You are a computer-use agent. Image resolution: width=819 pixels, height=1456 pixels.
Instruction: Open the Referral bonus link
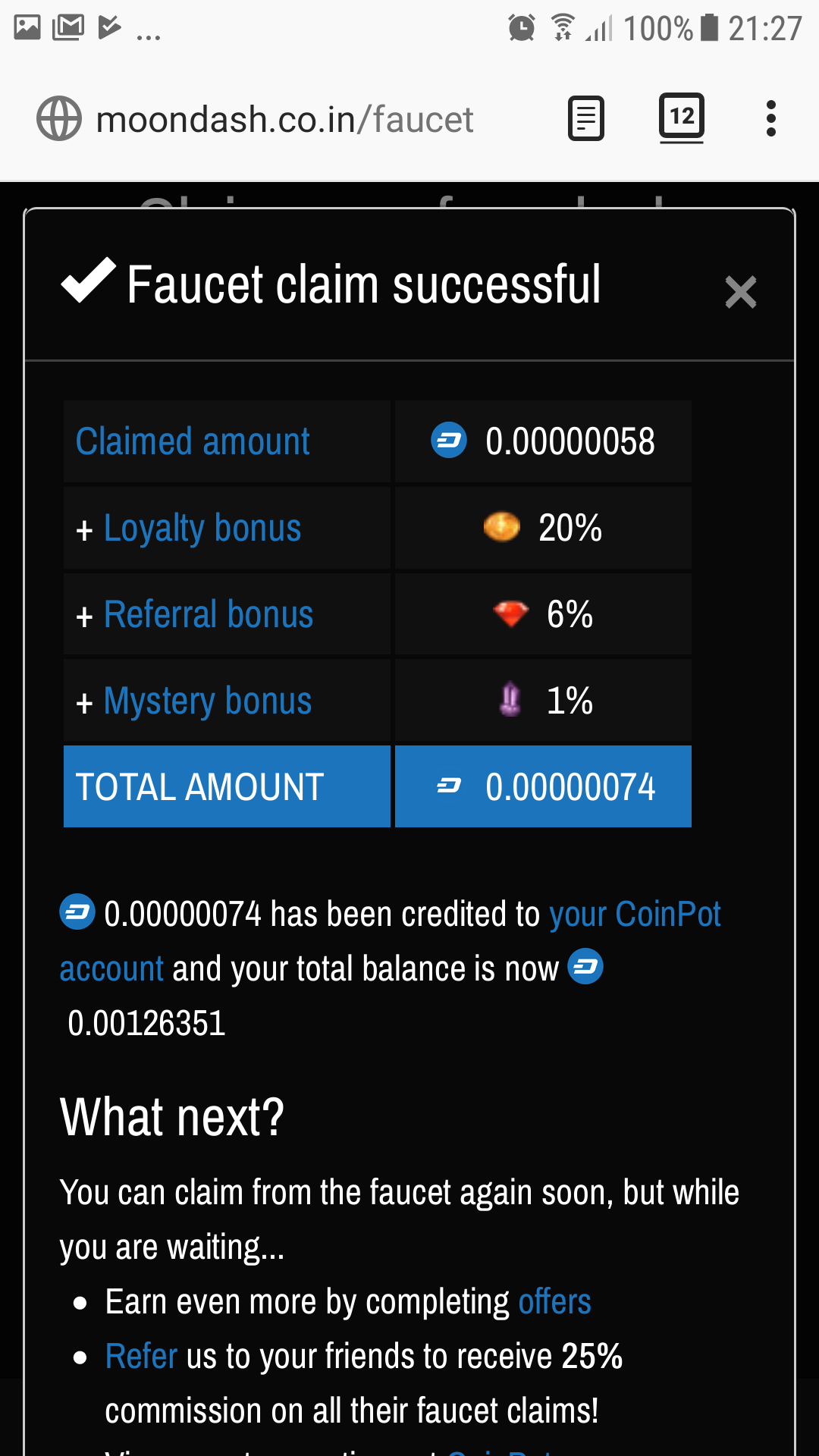tap(209, 614)
